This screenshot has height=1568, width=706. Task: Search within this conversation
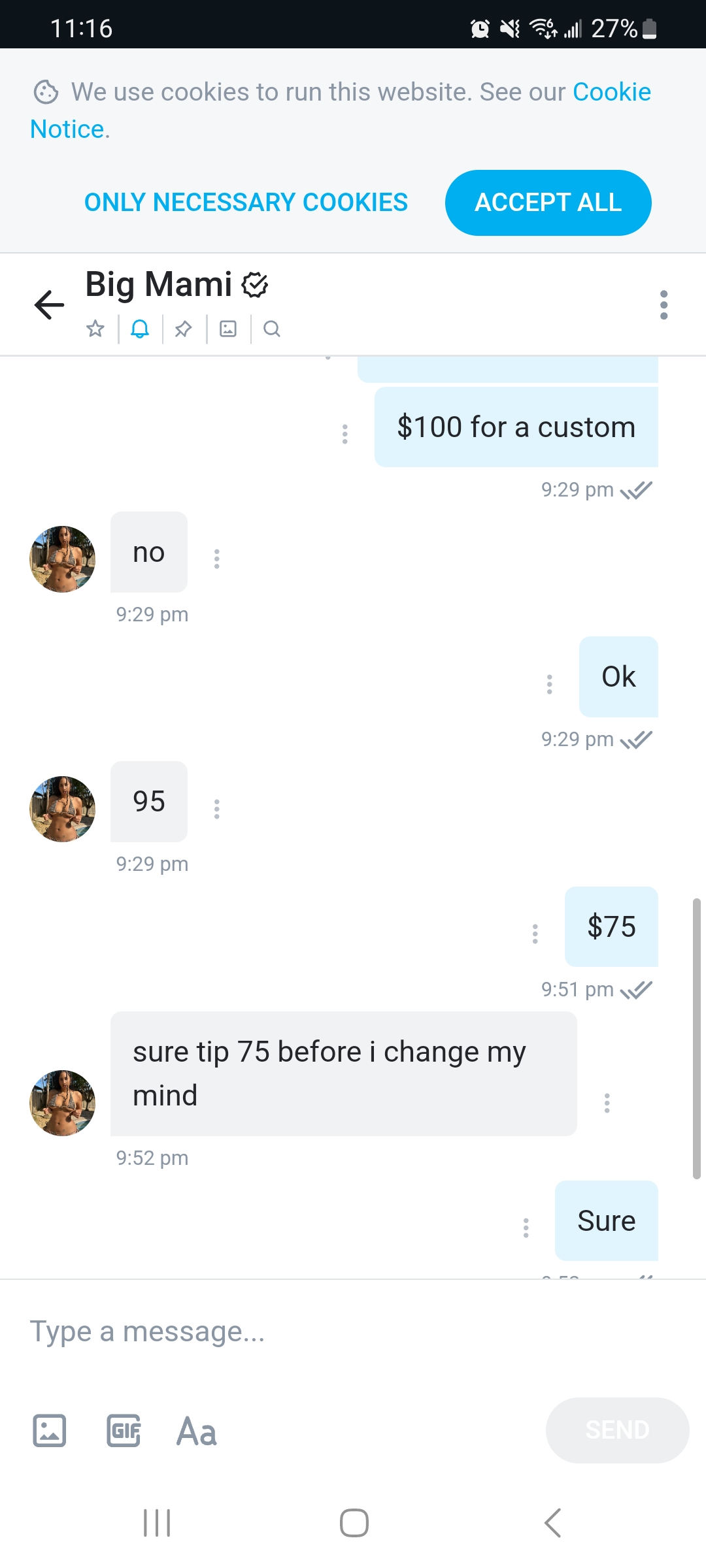(x=272, y=329)
